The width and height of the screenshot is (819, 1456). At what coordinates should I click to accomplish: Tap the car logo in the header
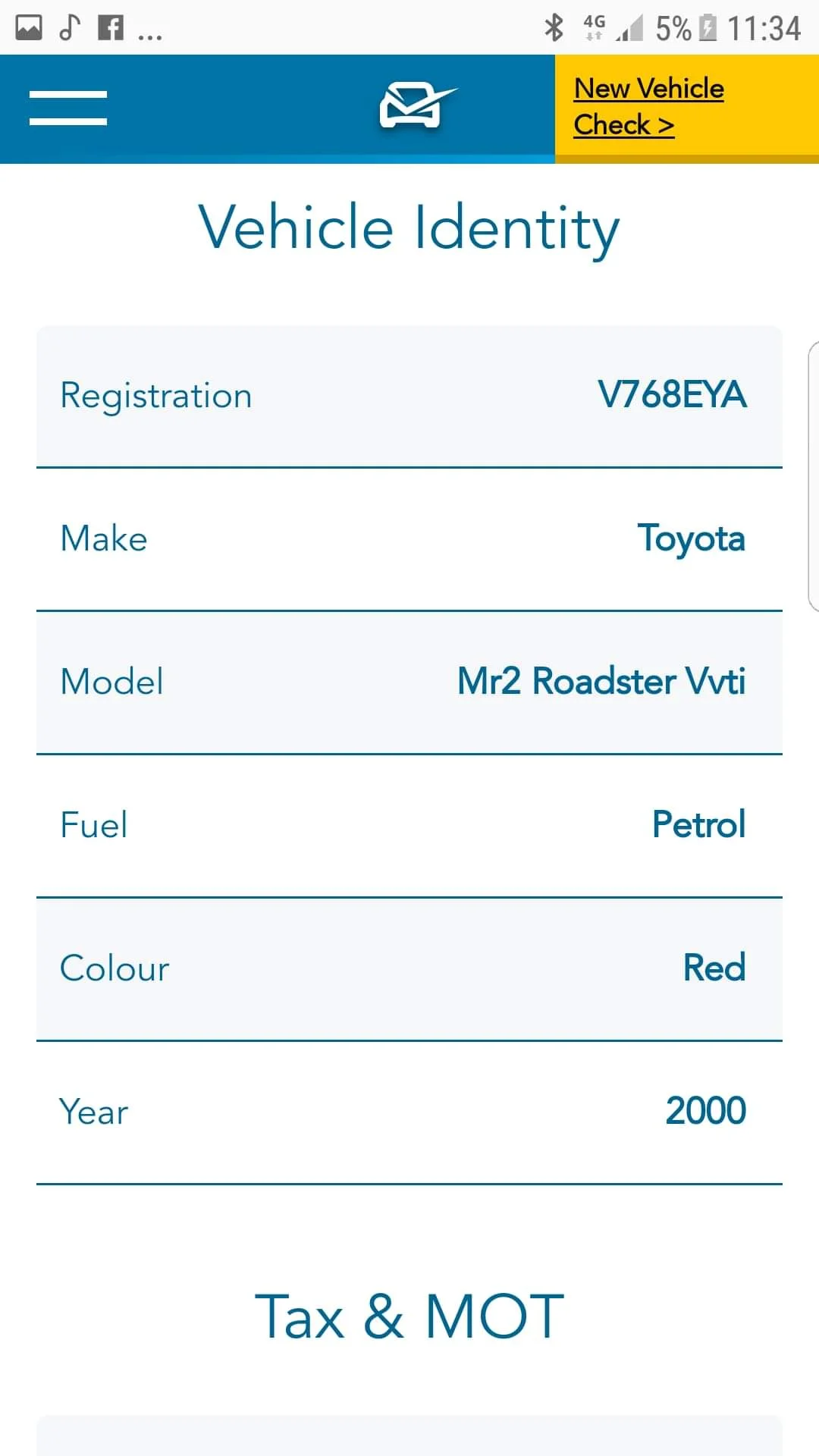(418, 105)
